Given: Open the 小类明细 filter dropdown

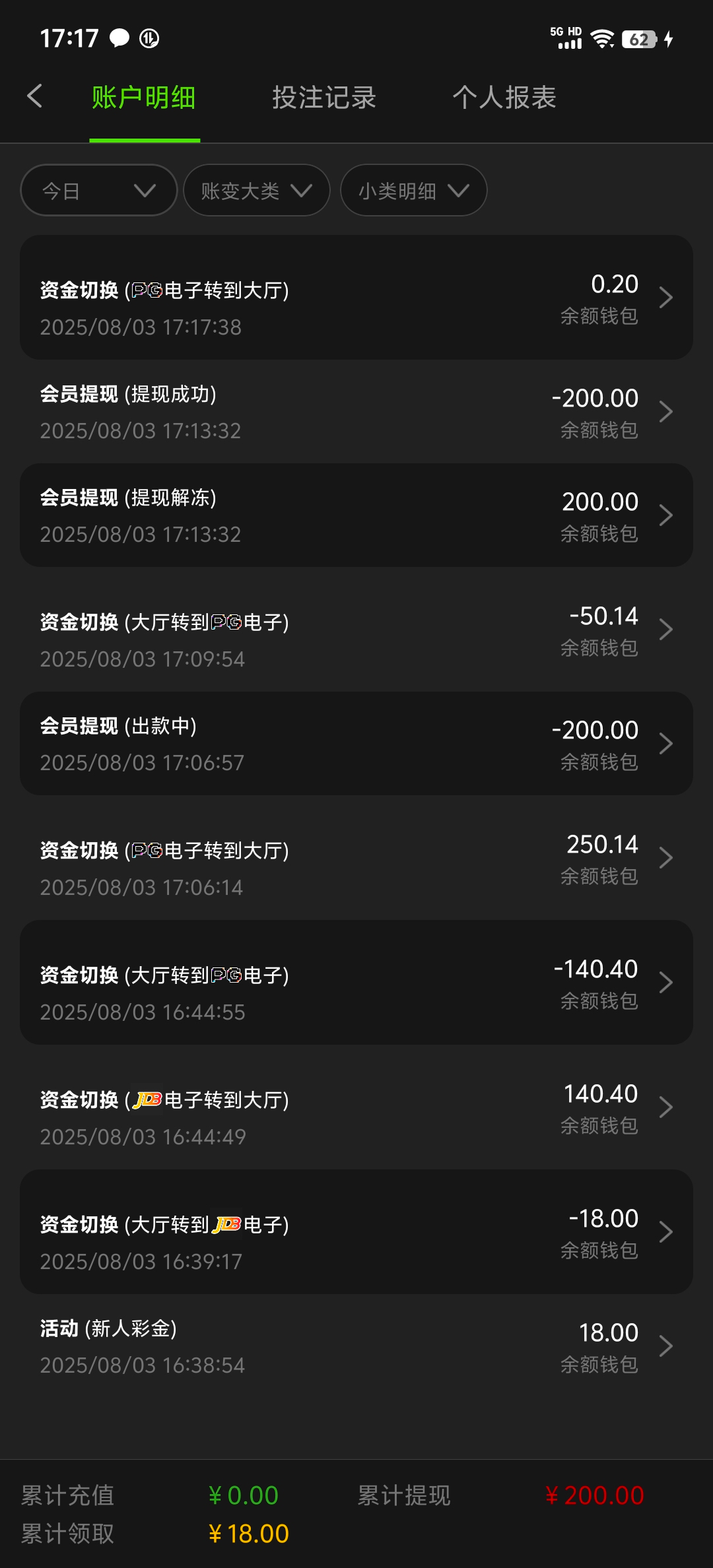Looking at the screenshot, I should pos(413,191).
